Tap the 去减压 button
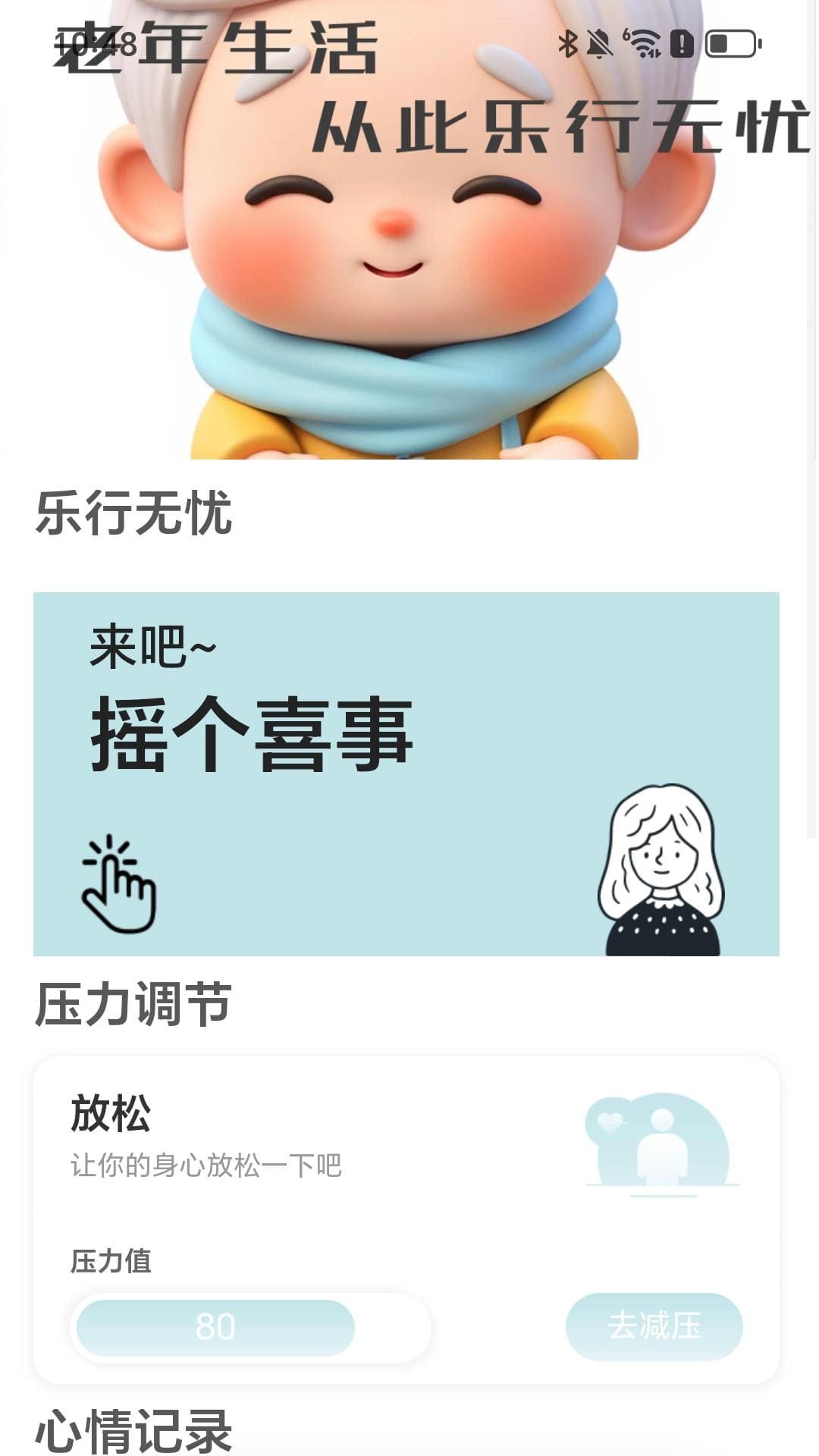 tap(654, 1326)
